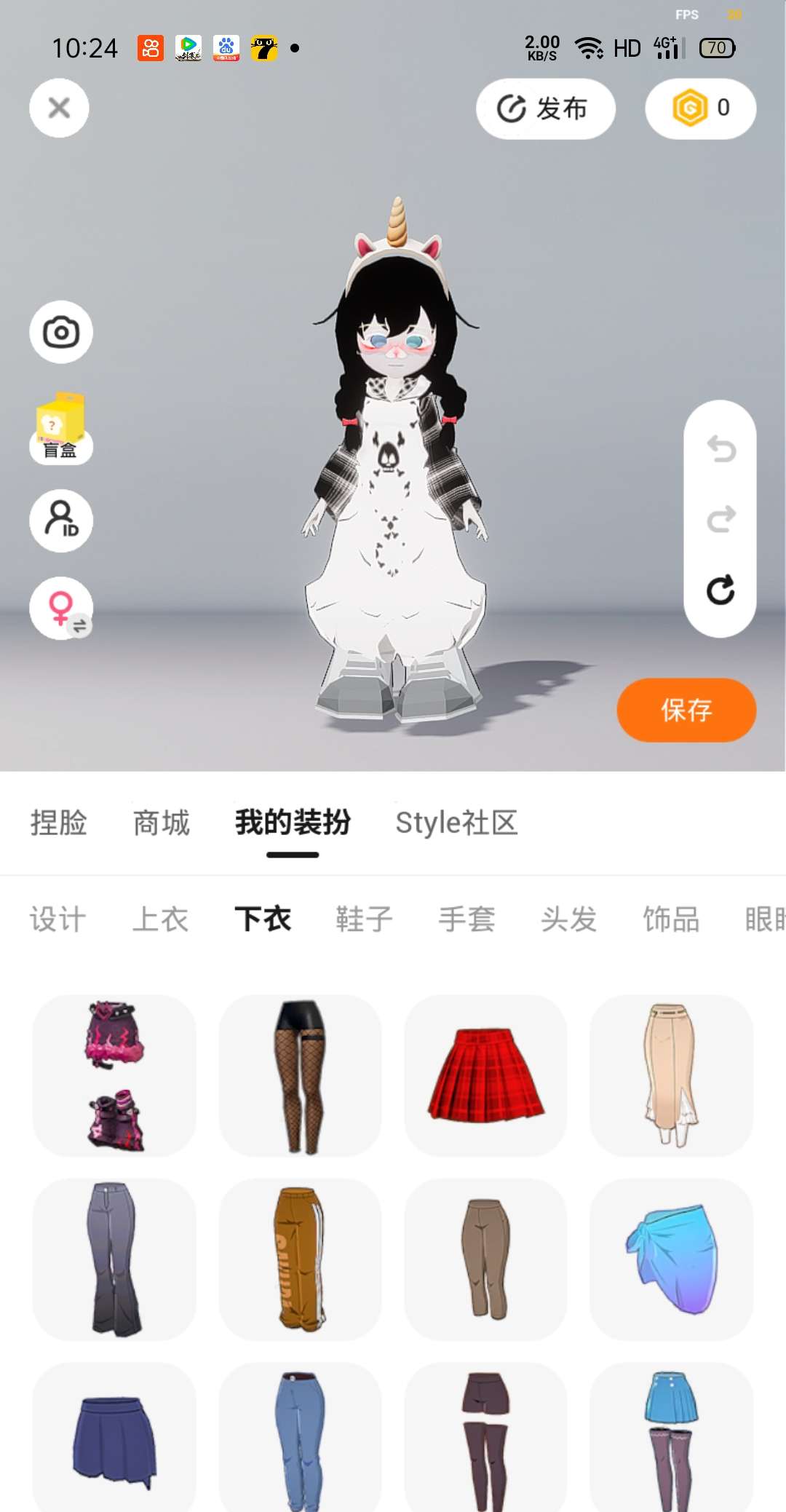This screenshot has width=786, height=1512.
Task: Open the avatar ID icon
Action: (61, 521)
